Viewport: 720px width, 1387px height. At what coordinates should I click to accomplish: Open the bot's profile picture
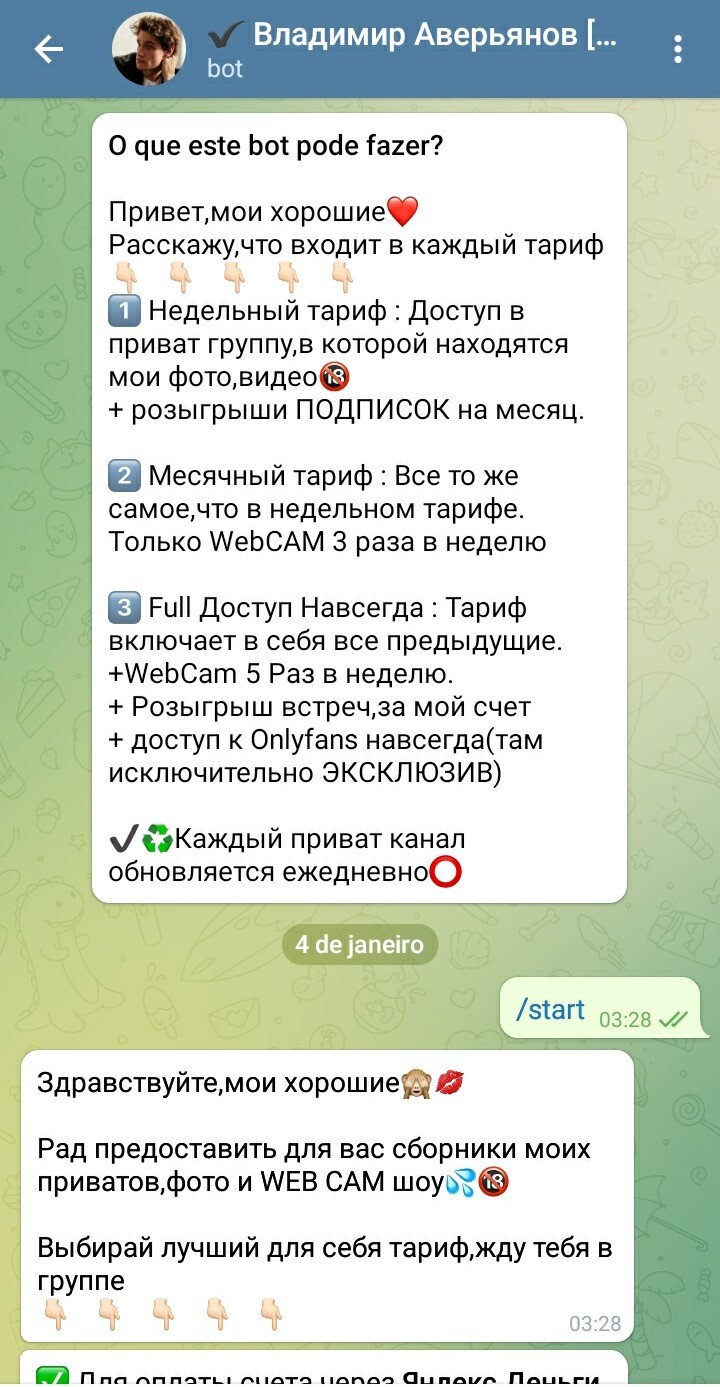149,49
